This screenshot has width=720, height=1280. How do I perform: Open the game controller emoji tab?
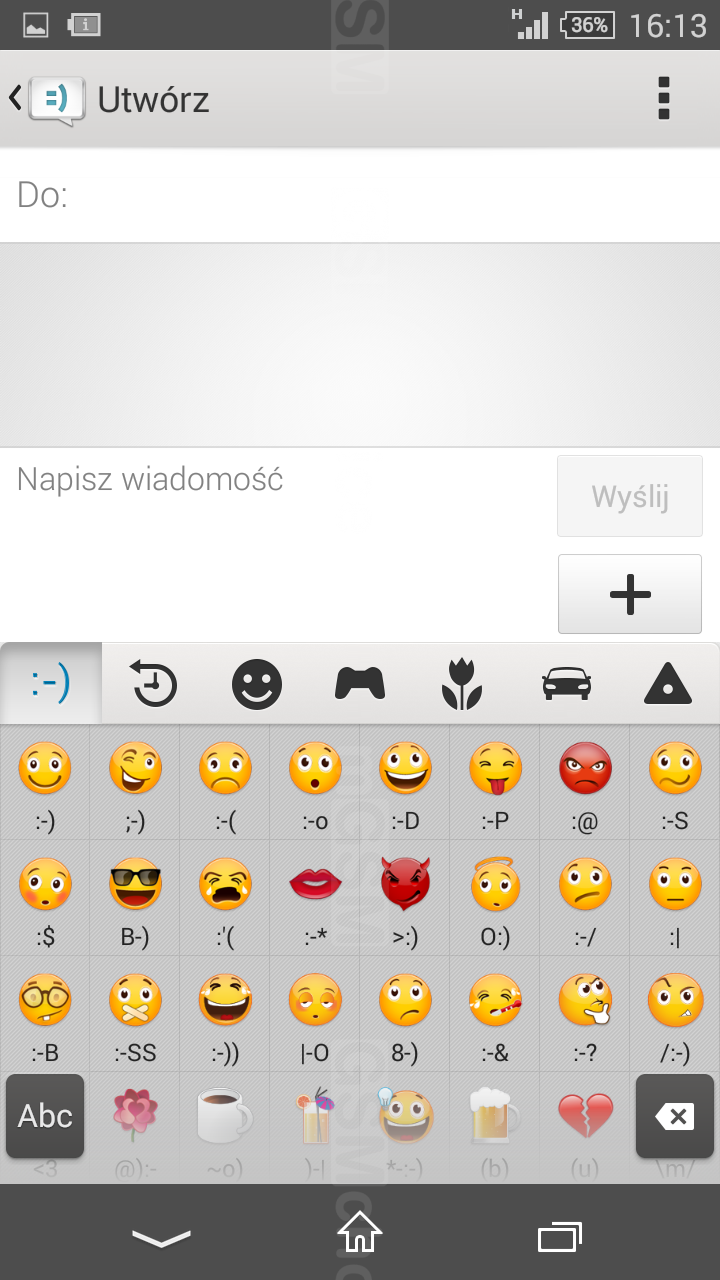tap(360, 684)
